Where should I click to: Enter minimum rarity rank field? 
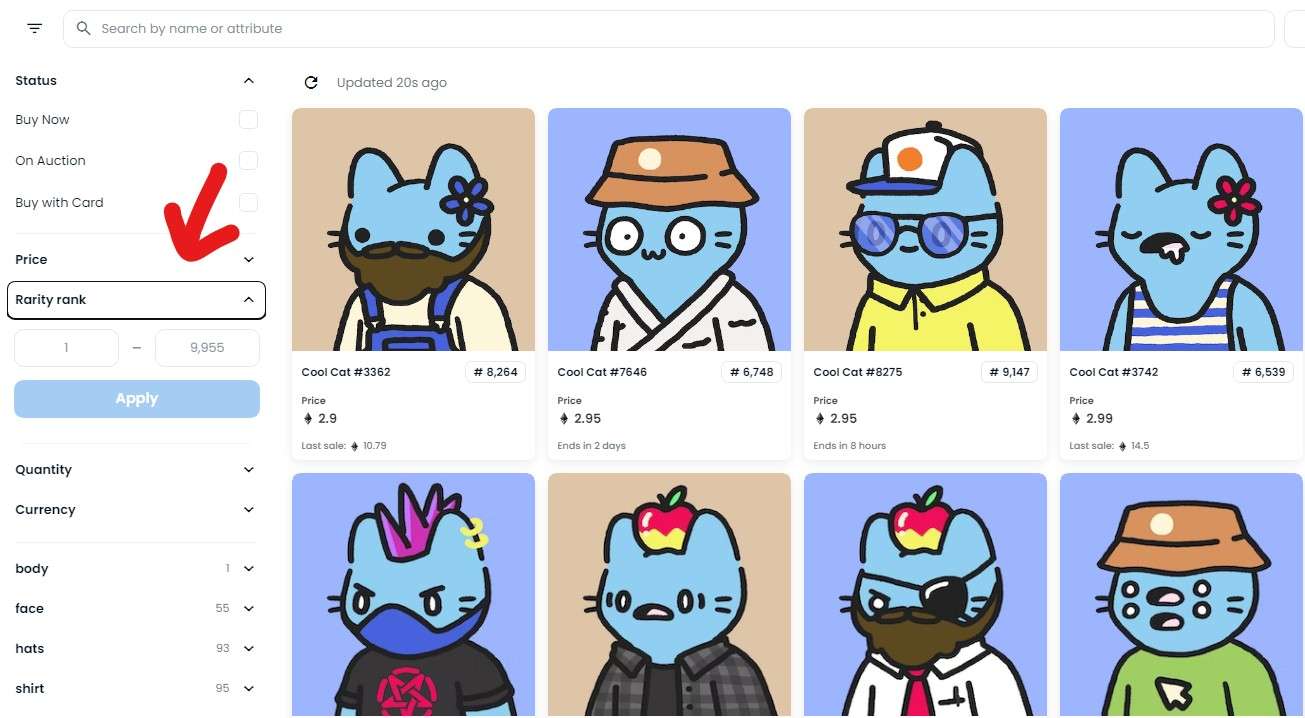[66, 348]
